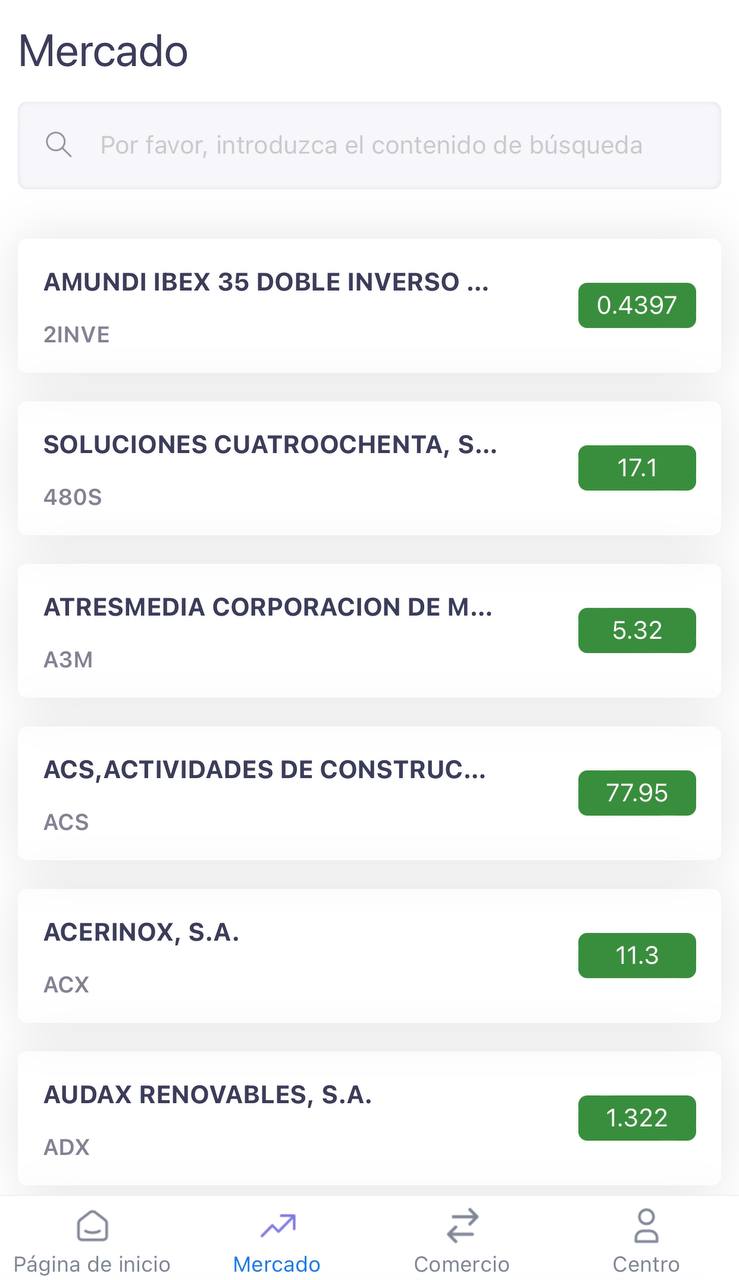View the ATRESMEDIA CORPORACION stock card

[x=368, y=631]
